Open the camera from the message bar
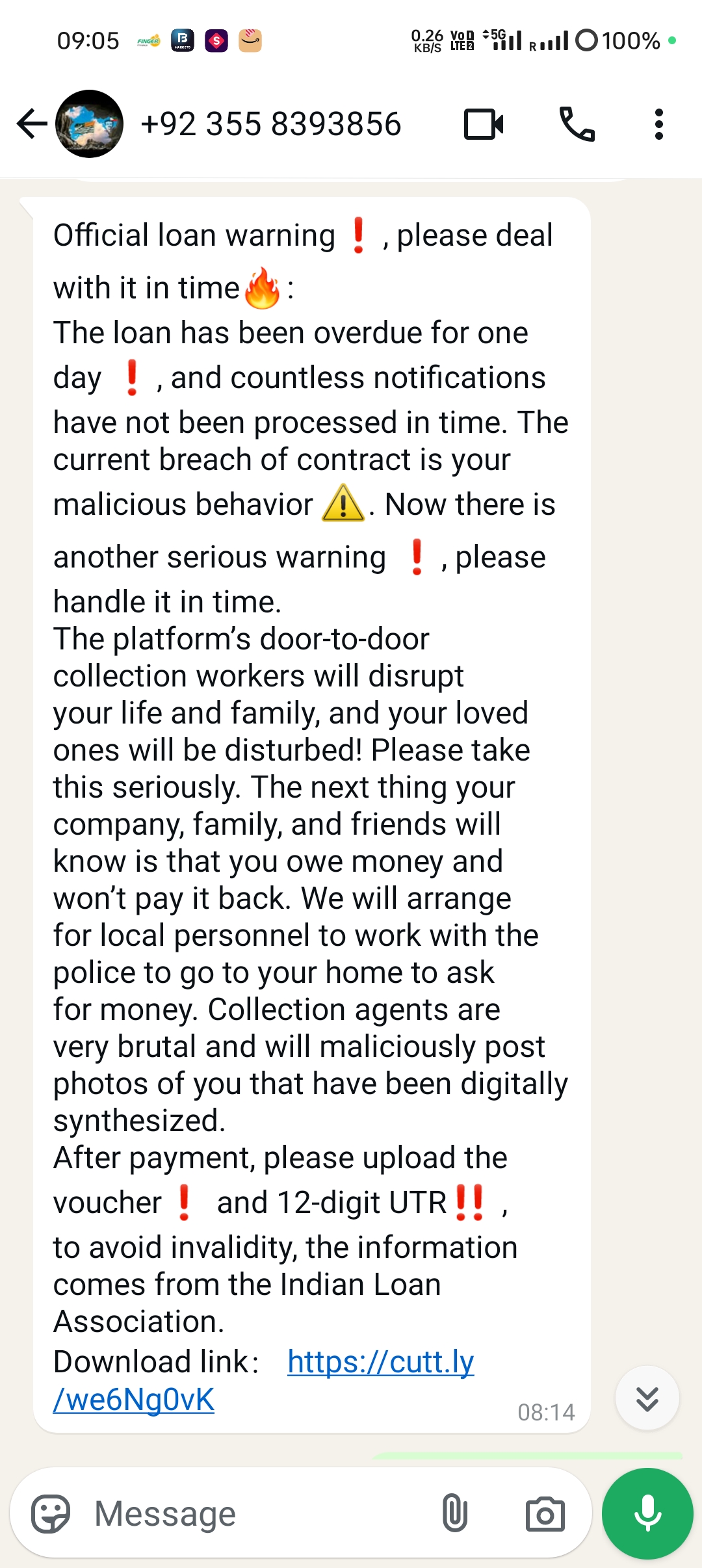Screen dimensions: 702x1568 pyautogui.click(x=545, y=1513)
